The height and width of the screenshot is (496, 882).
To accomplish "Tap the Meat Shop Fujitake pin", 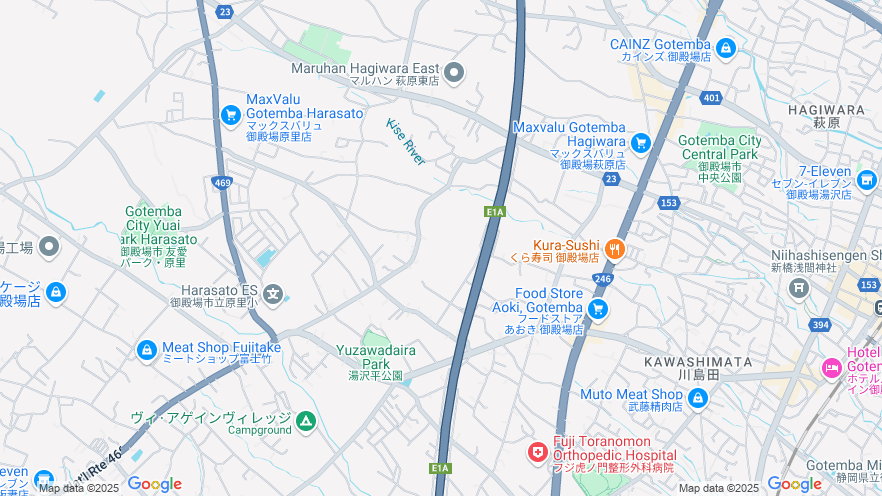I will pyautogui.click(x=147, y=350).
